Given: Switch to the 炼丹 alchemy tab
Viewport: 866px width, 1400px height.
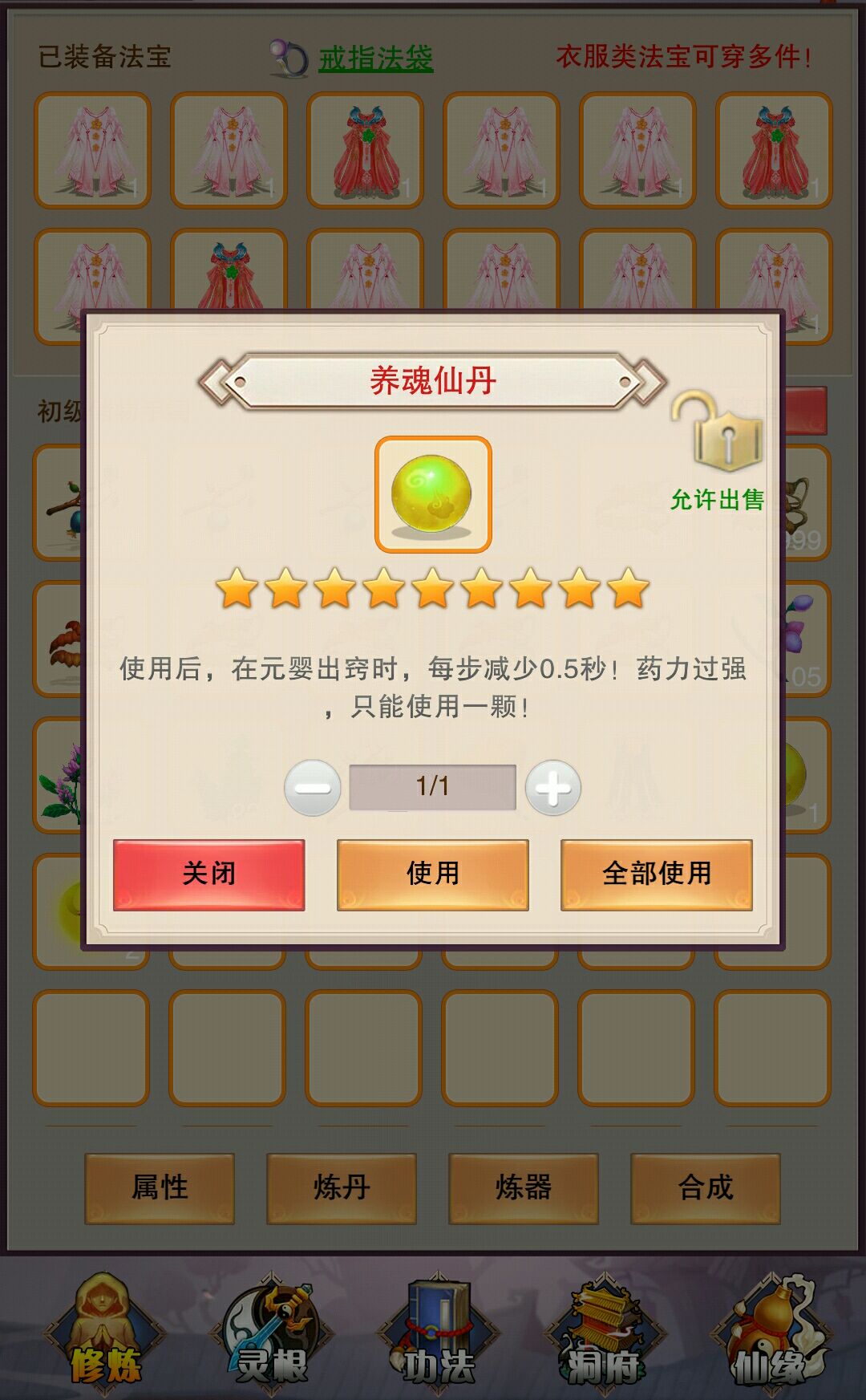Looking at the screenshot, I should 342,1191.
